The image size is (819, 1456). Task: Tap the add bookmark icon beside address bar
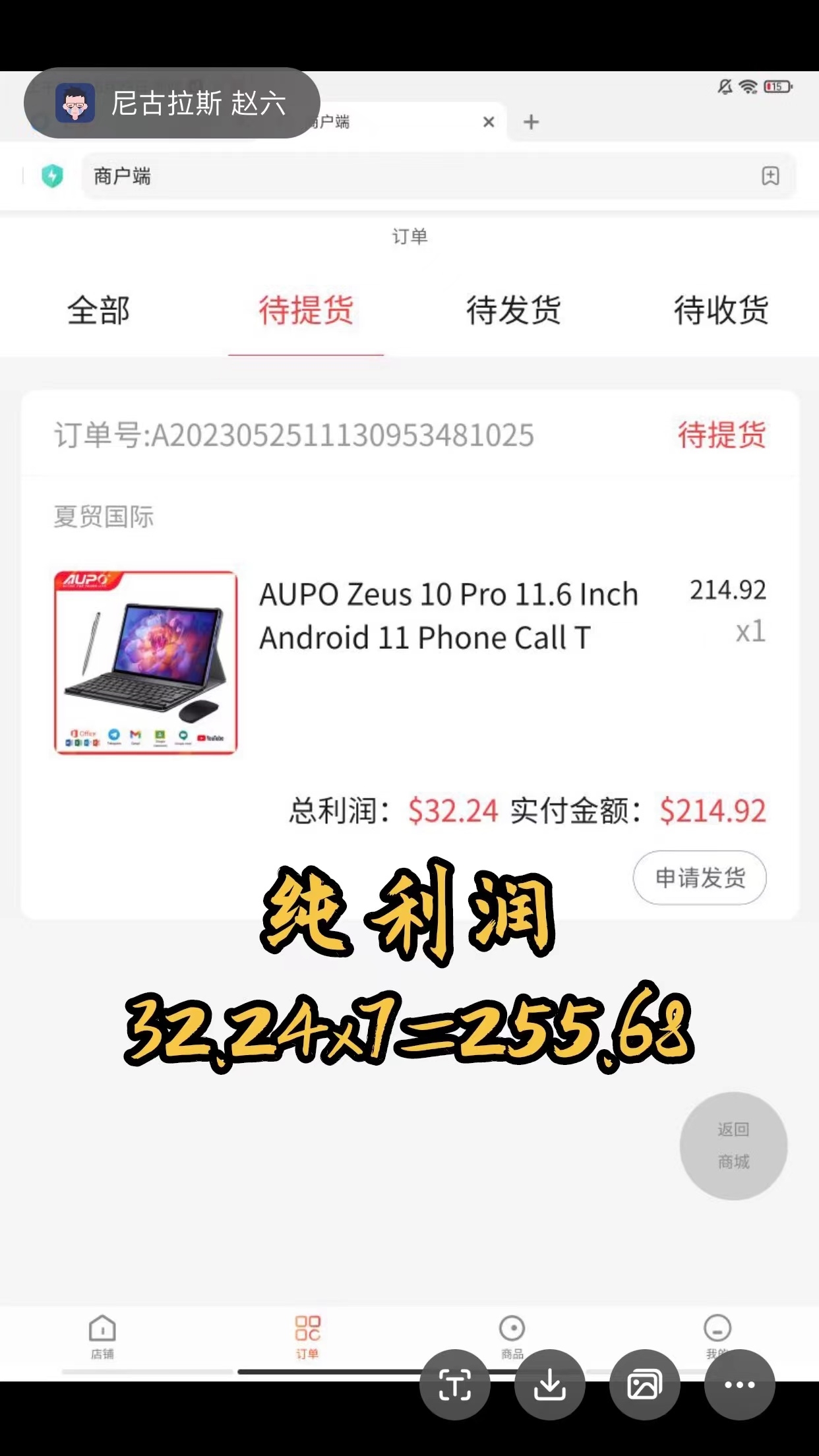click(x=770, y=176)
